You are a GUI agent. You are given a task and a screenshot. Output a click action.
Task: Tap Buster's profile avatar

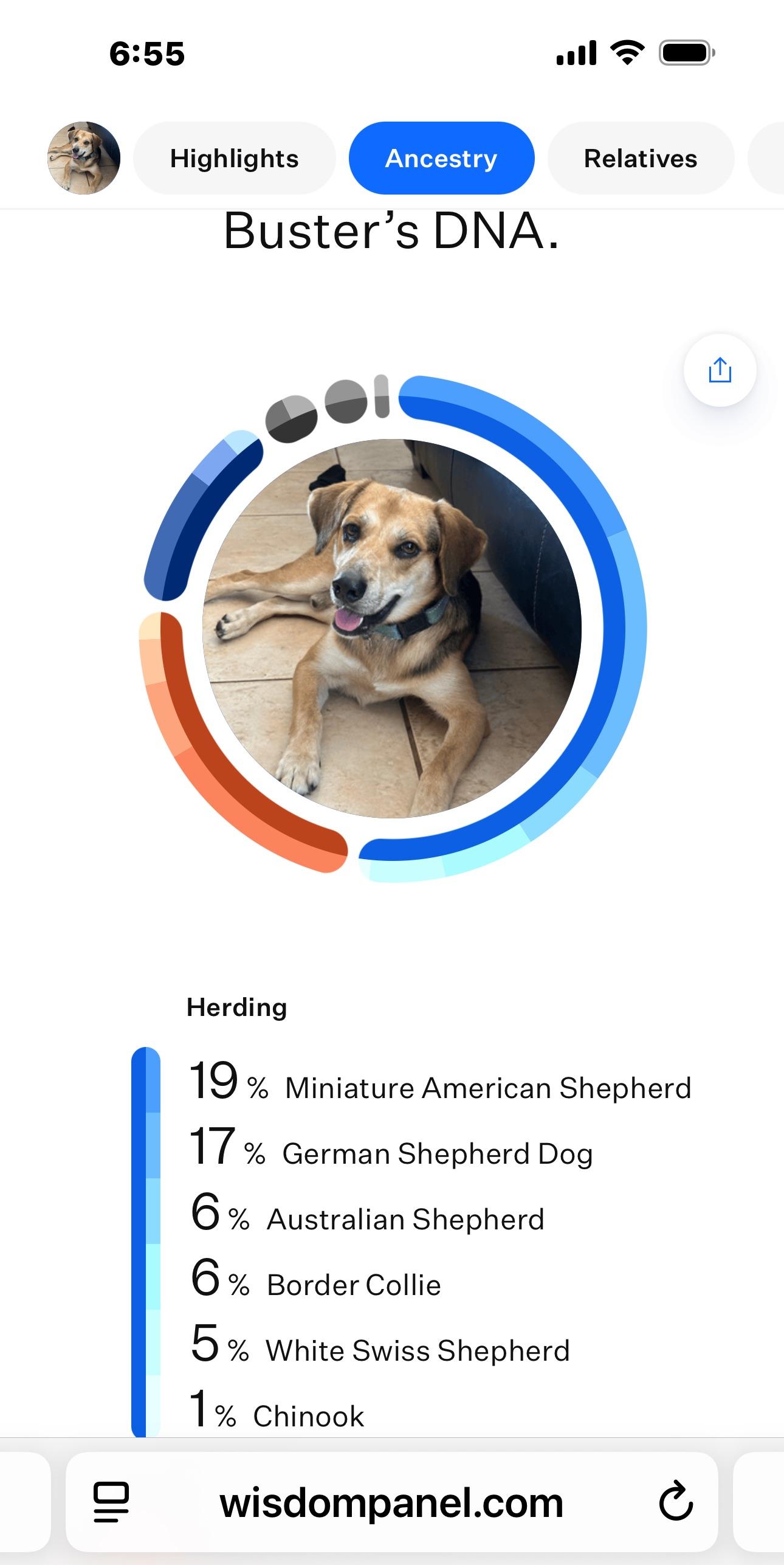coord(84,158)
